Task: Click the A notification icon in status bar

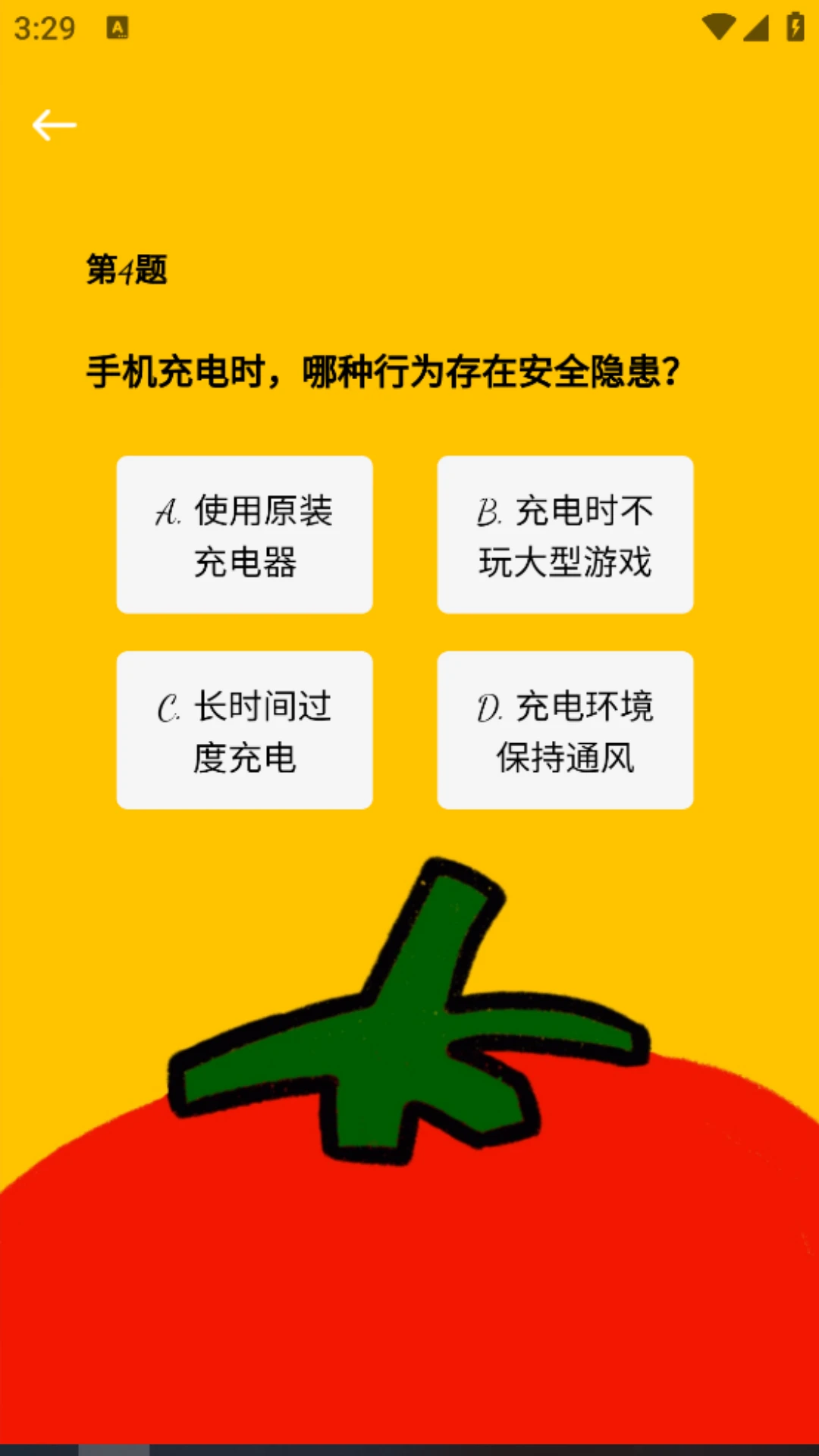Action: (118, 27)
